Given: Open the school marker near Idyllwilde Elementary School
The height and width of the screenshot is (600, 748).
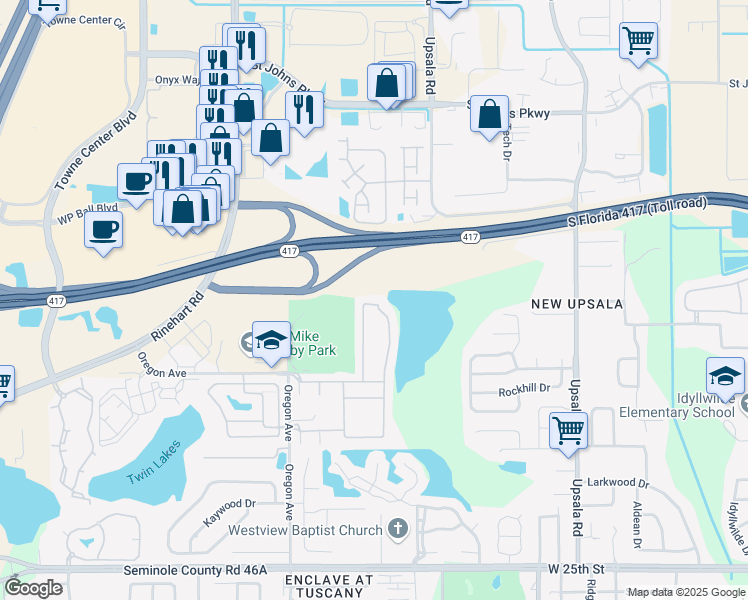Looking at the screenshot, I should coord(725,377).
